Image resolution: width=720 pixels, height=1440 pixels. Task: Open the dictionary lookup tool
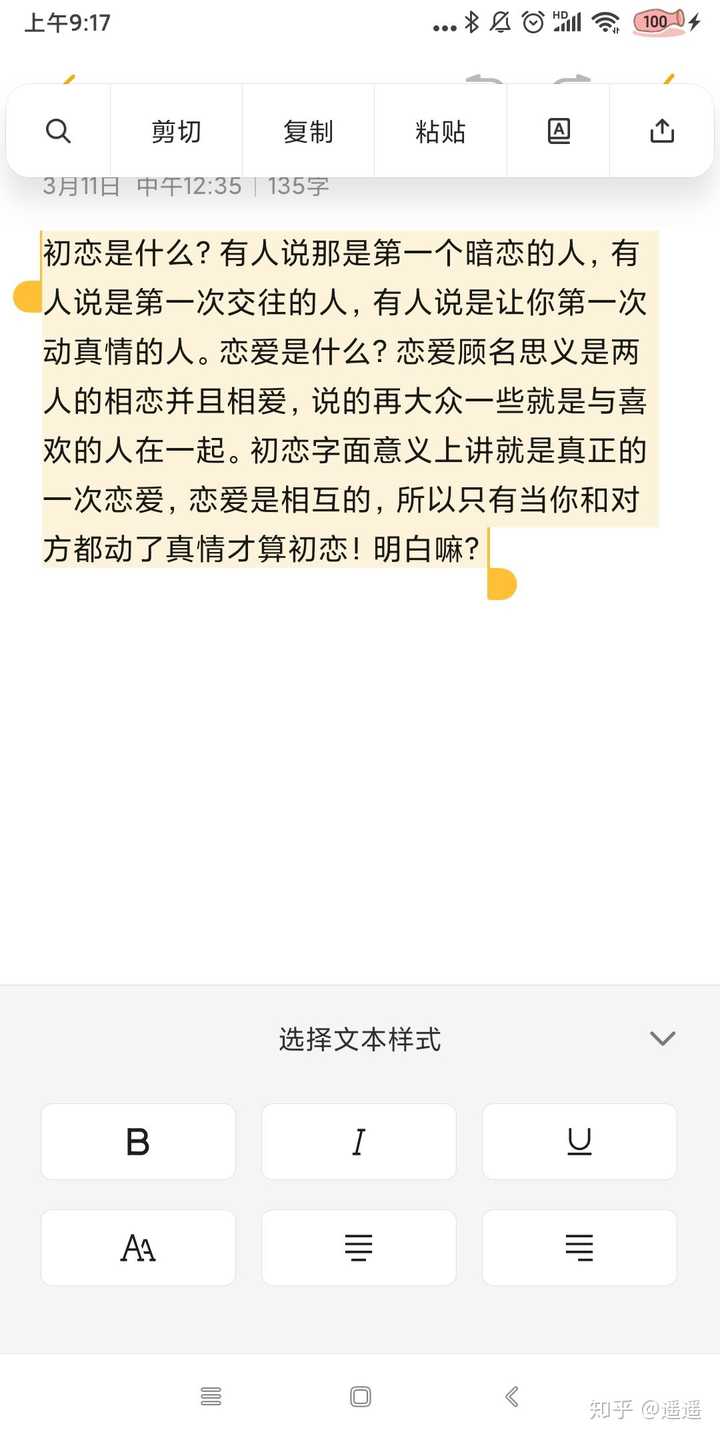pyautogui.click(x=558, y=131)
